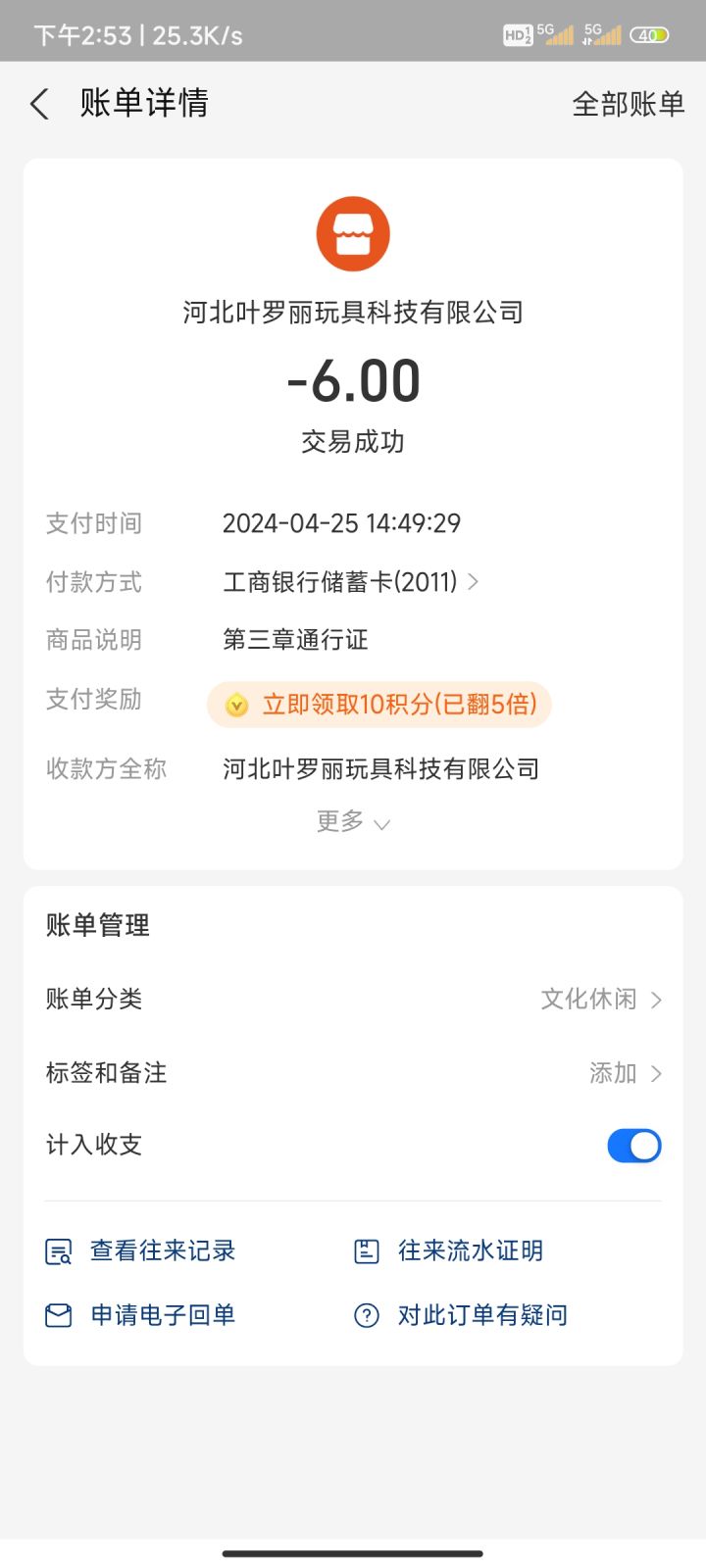Toggle the 计入收支 switch
This screenshot has width=706, height=1568.
pyautogui.click(x=633, y=1146)
